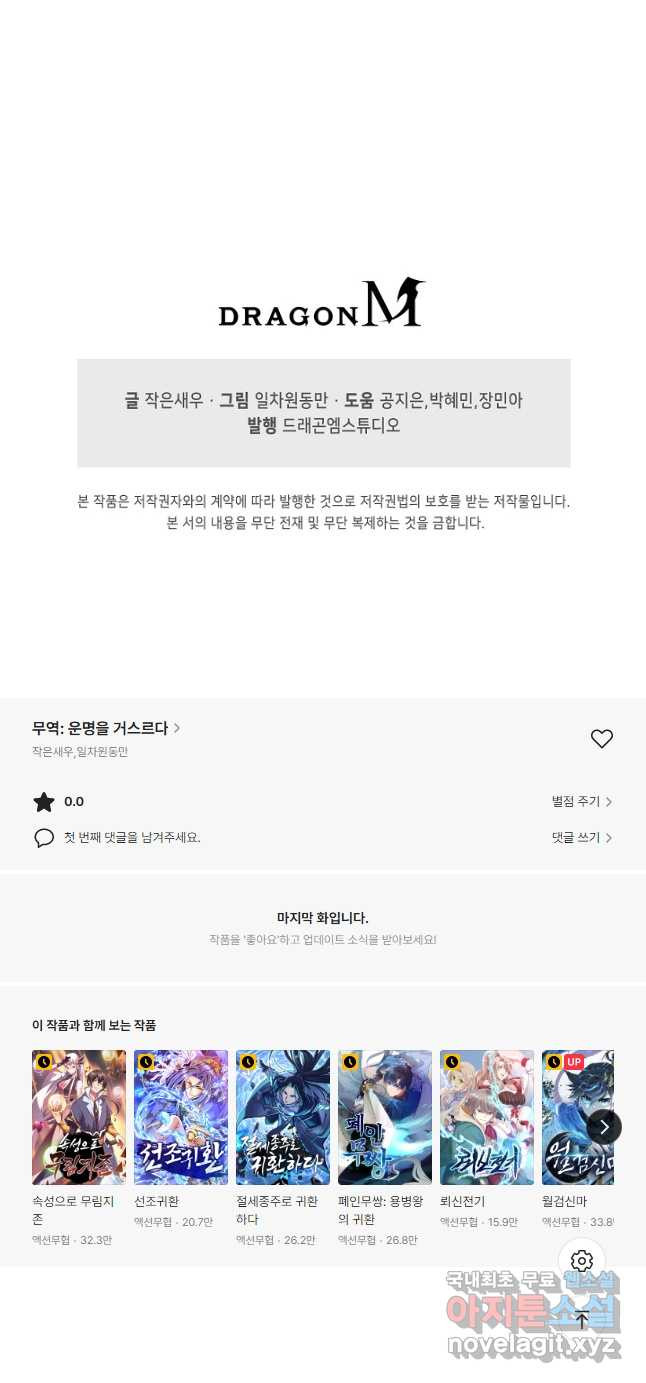Open 별점 주기 to rate
This screenshot has width=646, height=1383.
click(581, 801)
